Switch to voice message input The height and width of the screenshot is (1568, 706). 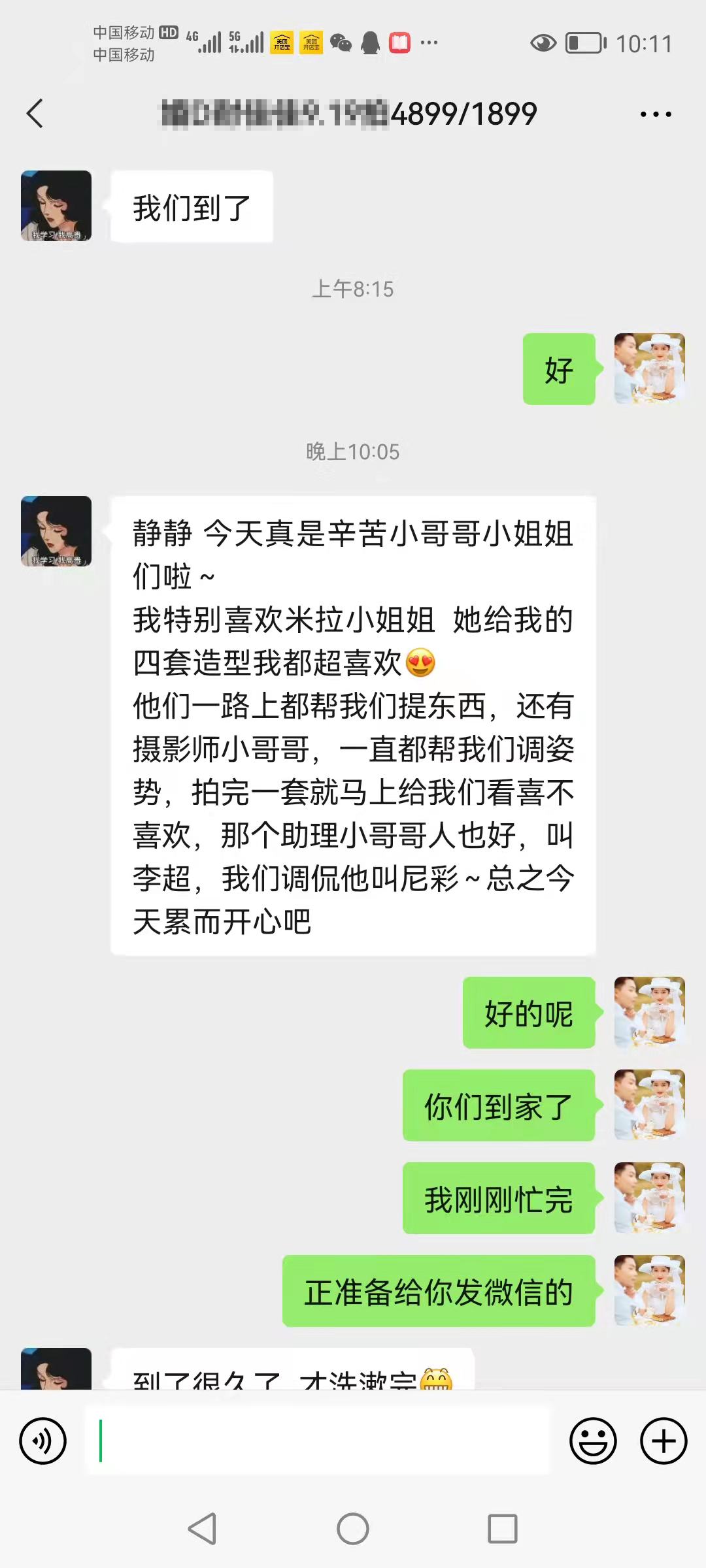(x=43, y=1441)
